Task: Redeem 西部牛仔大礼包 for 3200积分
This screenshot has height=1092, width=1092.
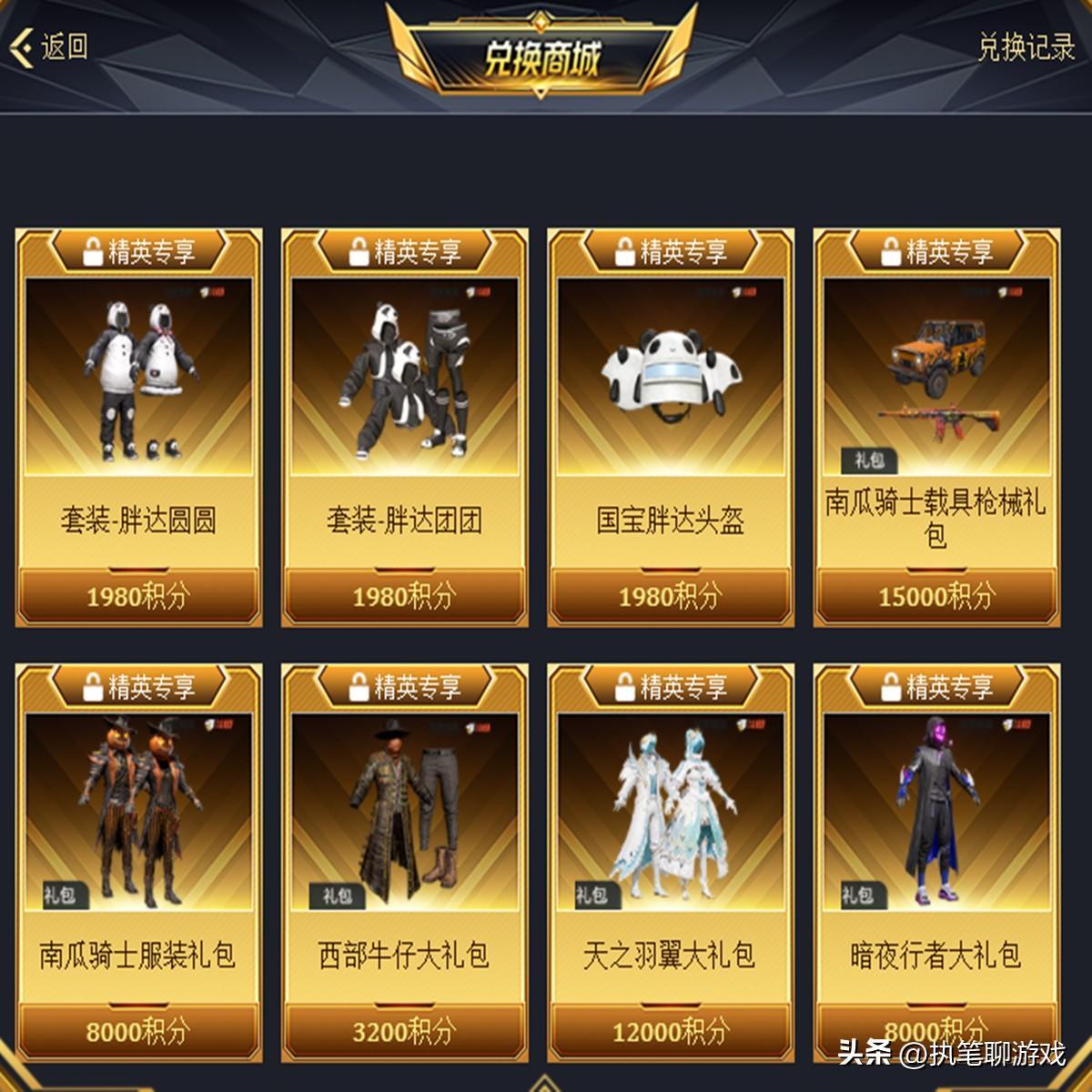Action: [404, 1031]
